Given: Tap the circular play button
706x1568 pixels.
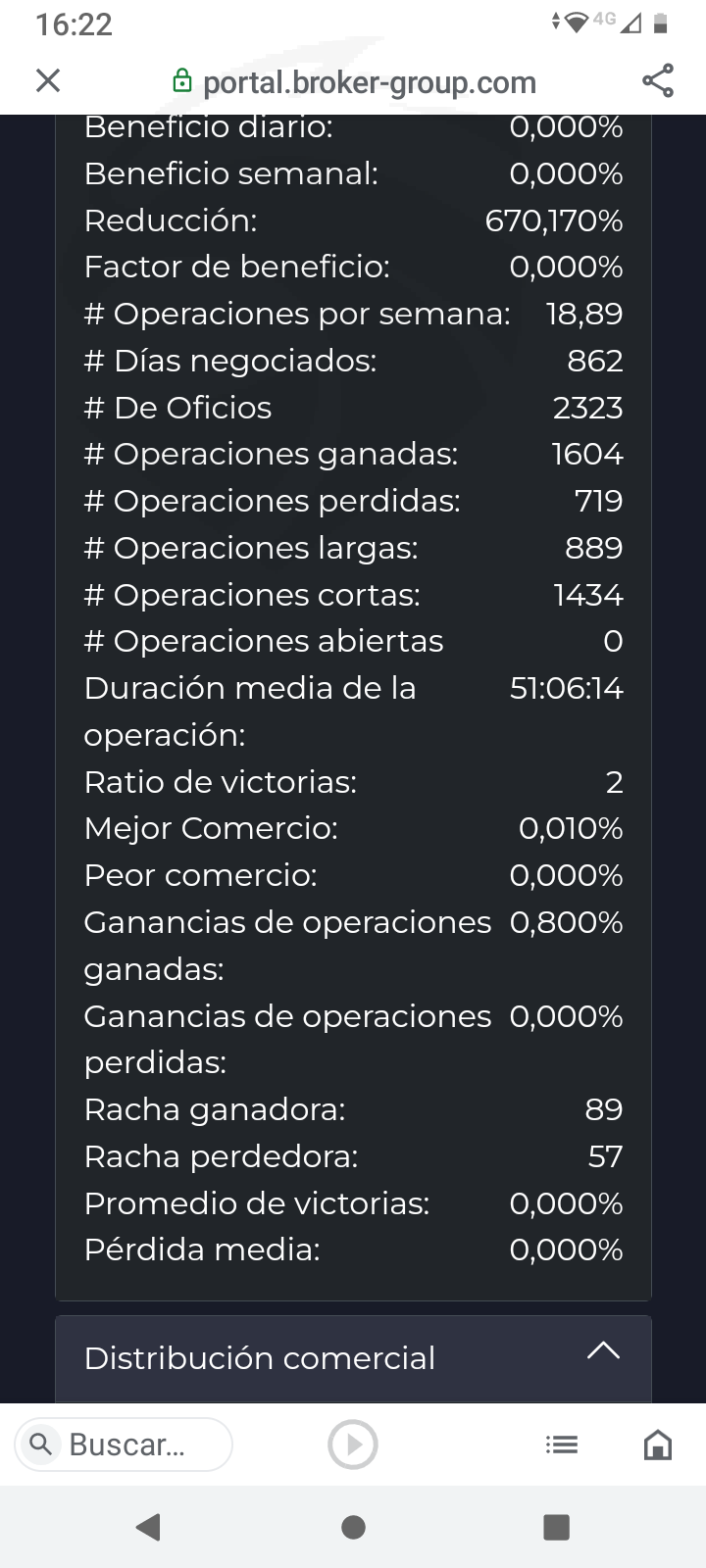Looking at the screenshot, I should tap(353, 1445).
